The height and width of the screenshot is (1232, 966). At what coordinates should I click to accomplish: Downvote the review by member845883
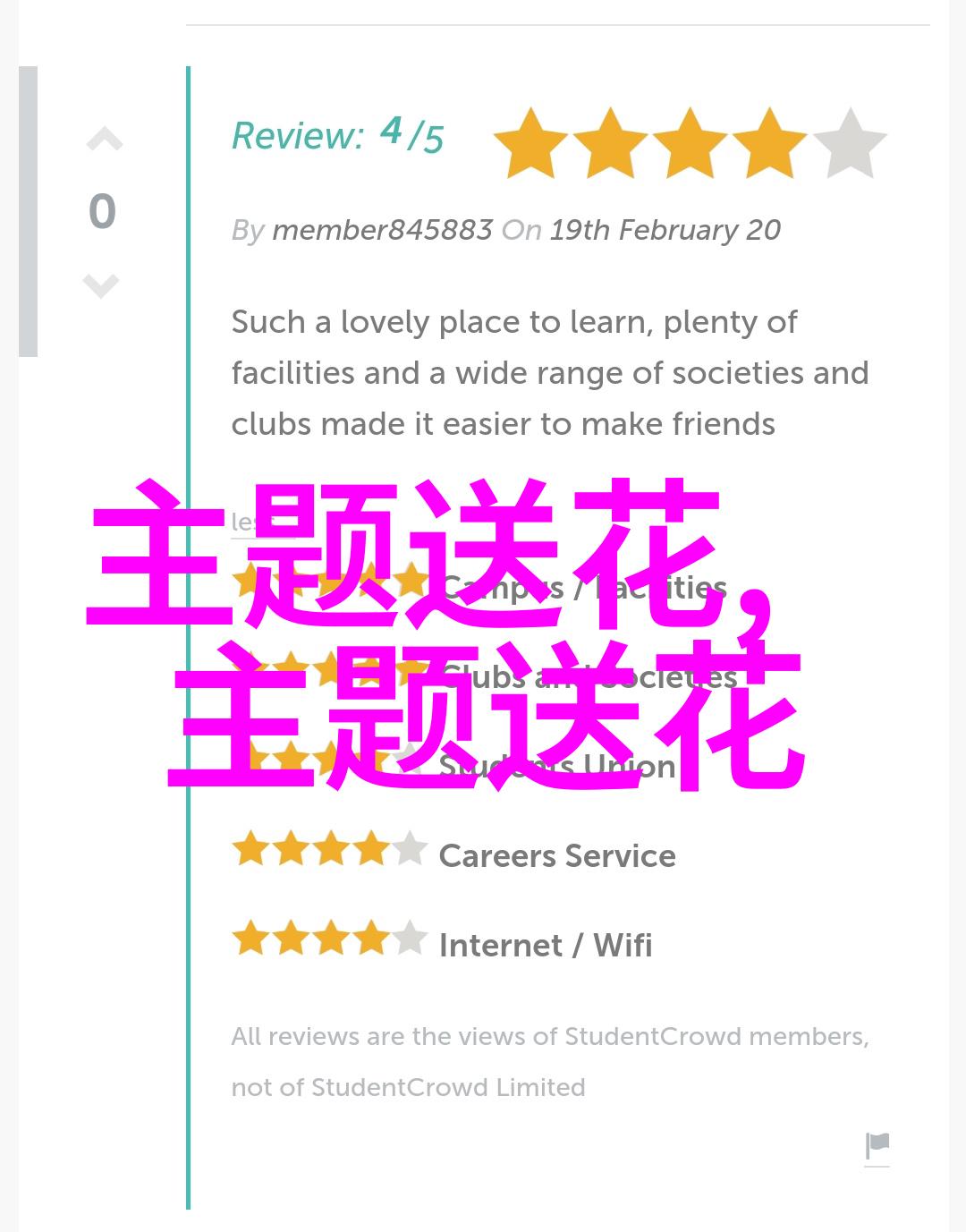pos(101,285)
